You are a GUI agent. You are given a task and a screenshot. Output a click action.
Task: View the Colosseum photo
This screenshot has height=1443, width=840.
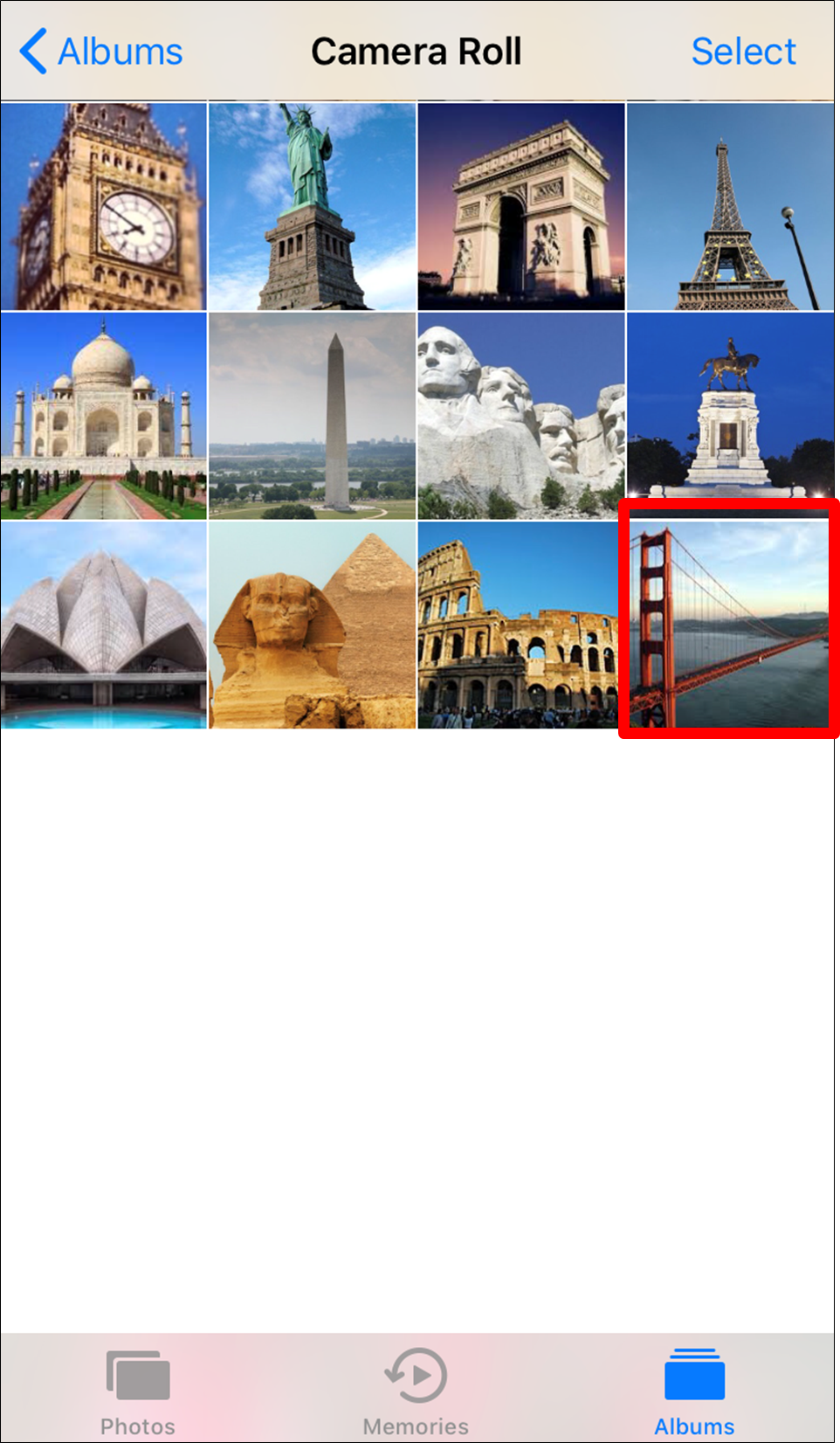tap(520, 625)
